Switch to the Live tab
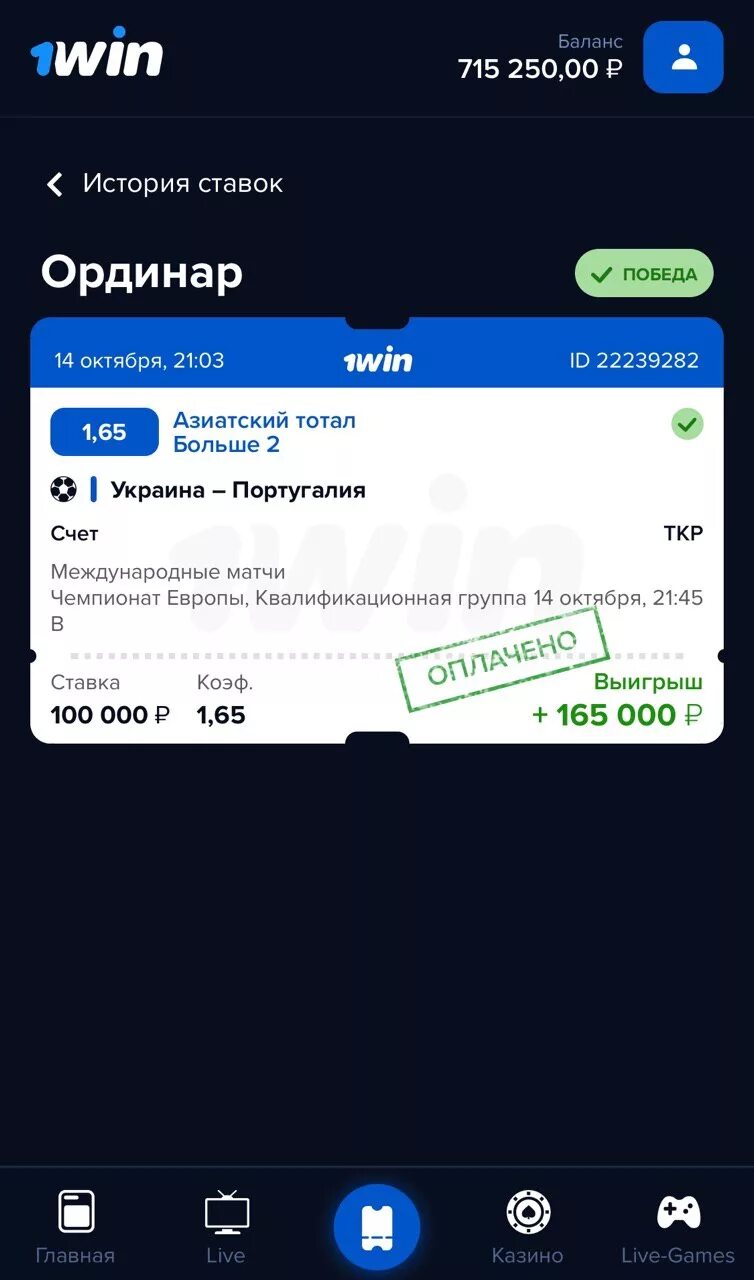This screenshot has width=754, height=1280. coord(226,1227)
